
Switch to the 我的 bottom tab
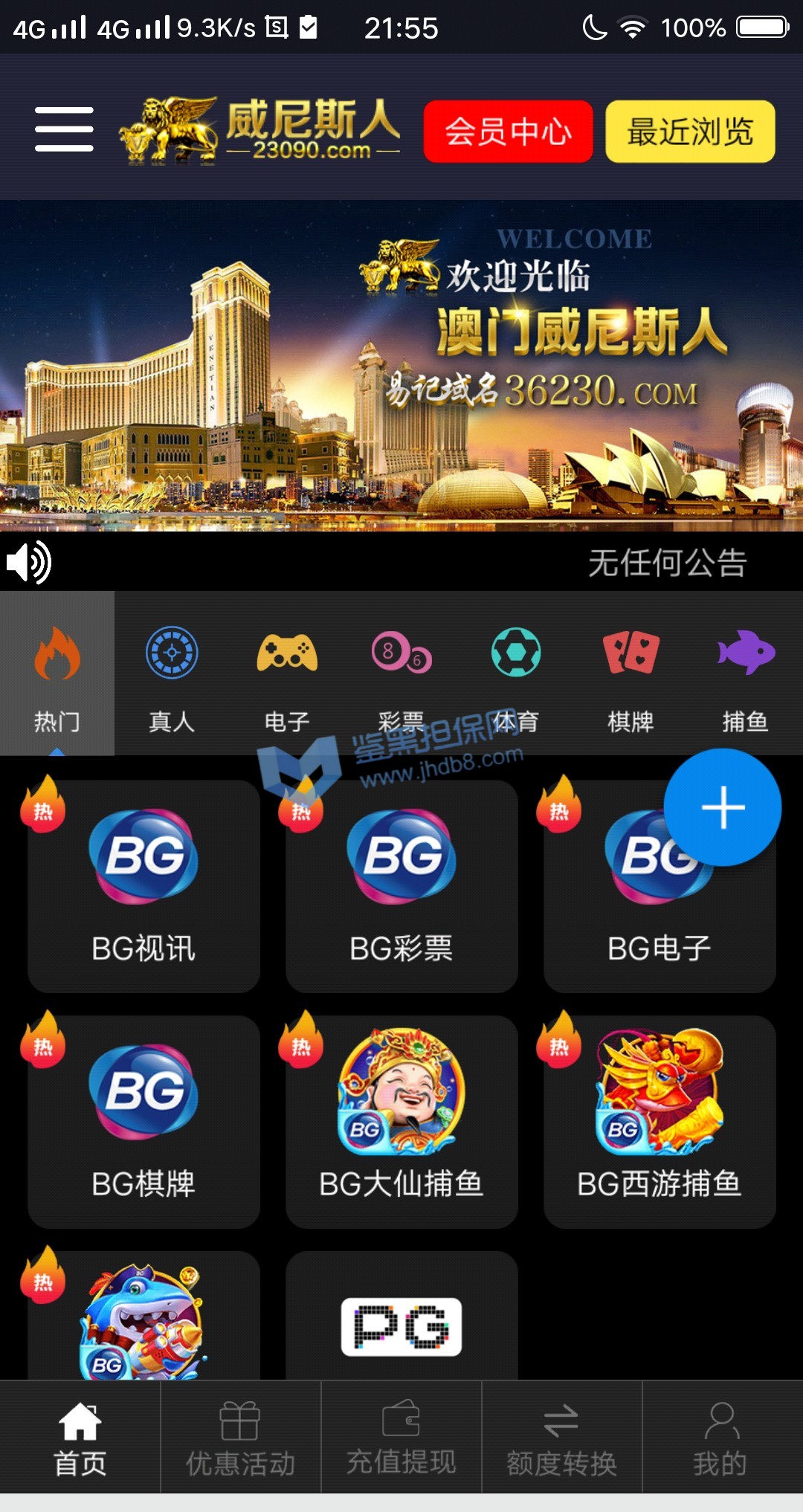721,1438
